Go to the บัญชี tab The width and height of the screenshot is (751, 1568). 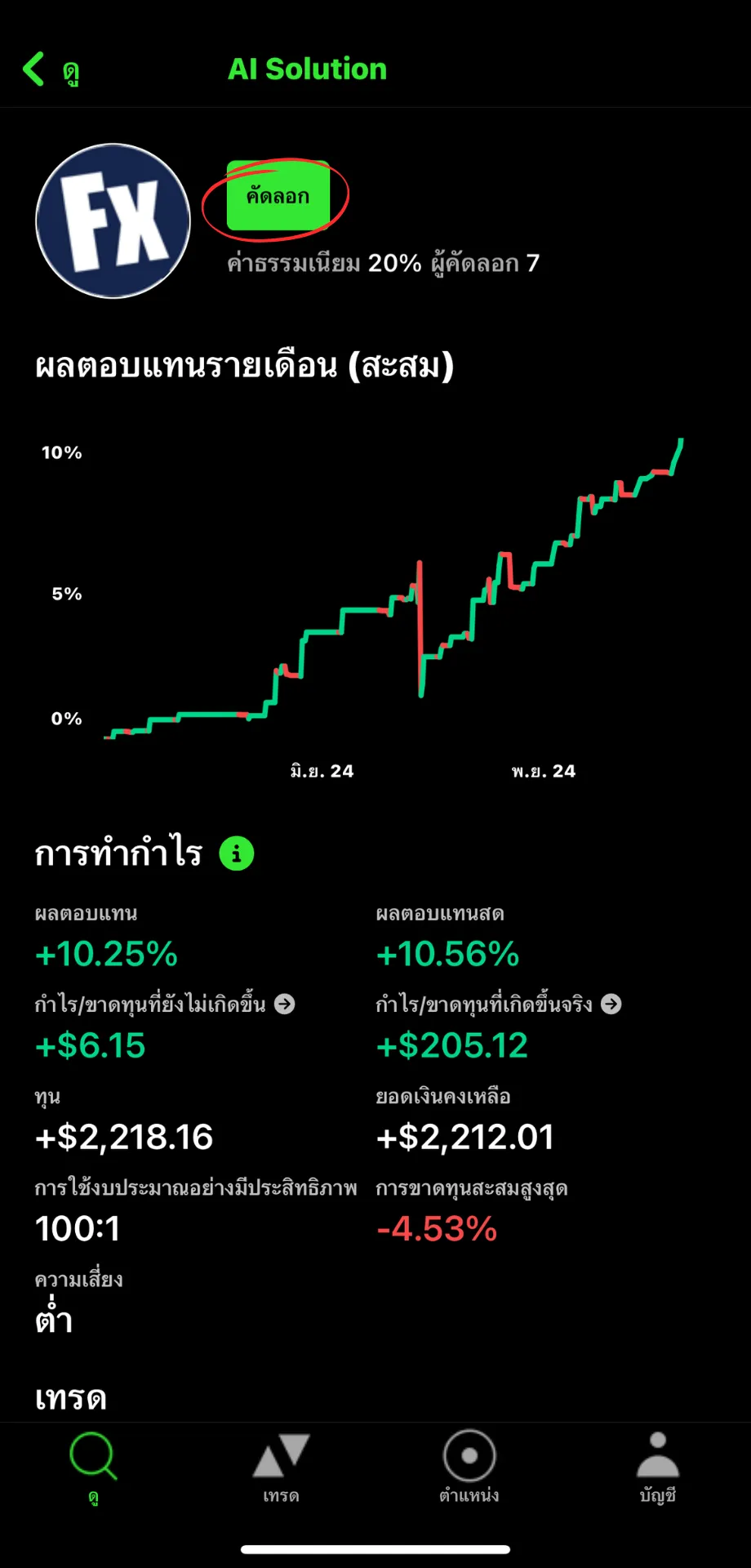[658, 1468]
